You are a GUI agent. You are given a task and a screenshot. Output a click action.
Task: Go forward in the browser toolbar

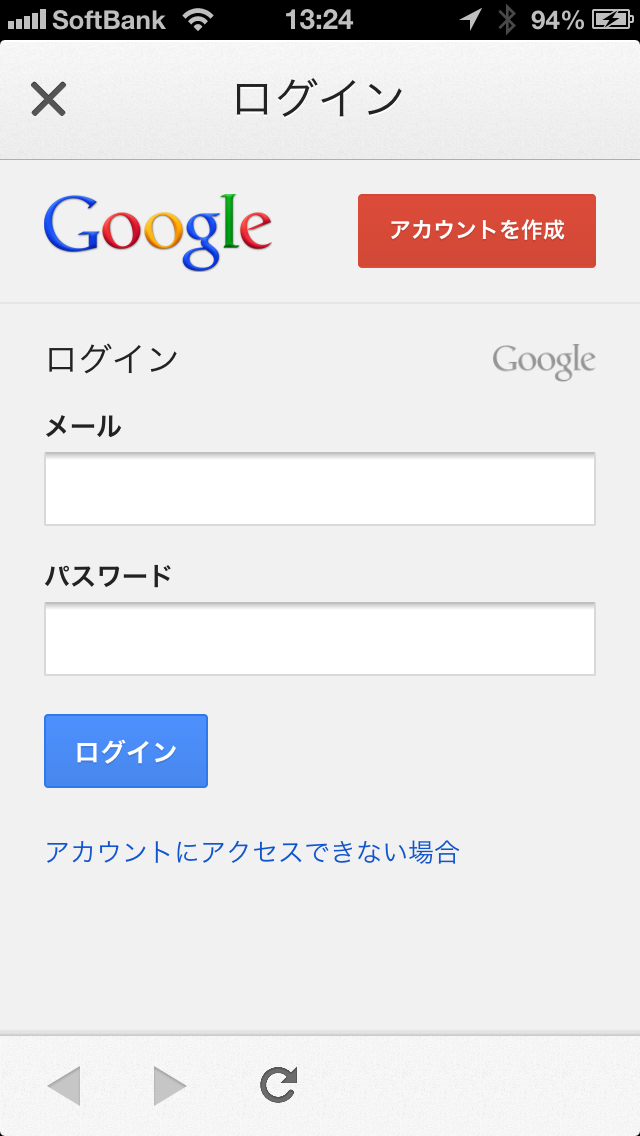pyautogui.click(x=169, y=1085)
